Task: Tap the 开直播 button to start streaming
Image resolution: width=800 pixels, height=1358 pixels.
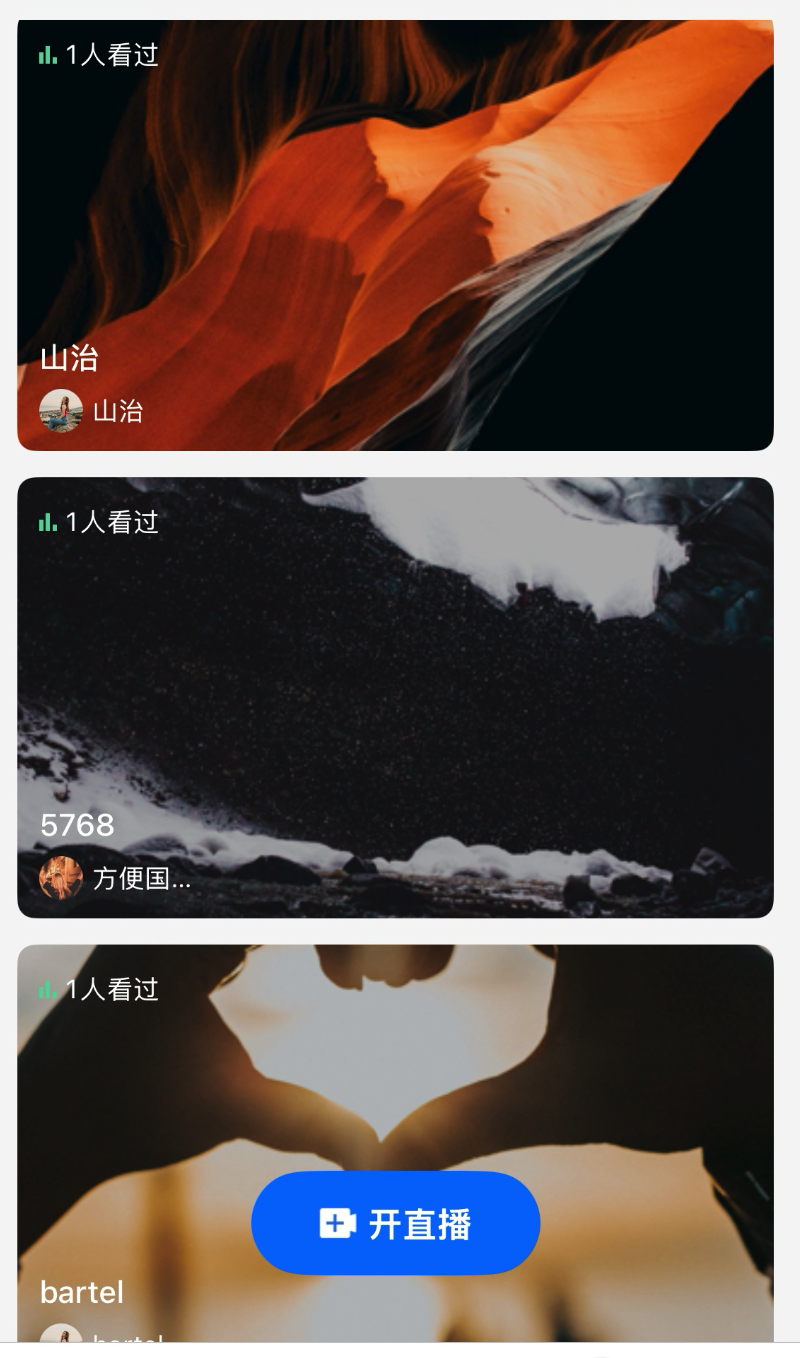Action: (x=395, y=1223)
